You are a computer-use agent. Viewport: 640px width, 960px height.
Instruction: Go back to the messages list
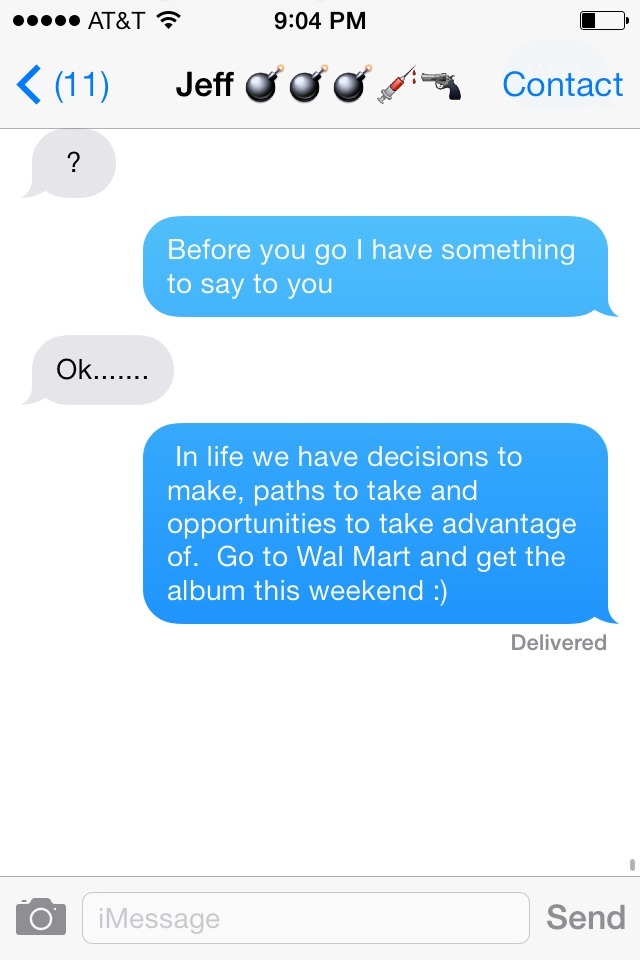pos(60,86)
